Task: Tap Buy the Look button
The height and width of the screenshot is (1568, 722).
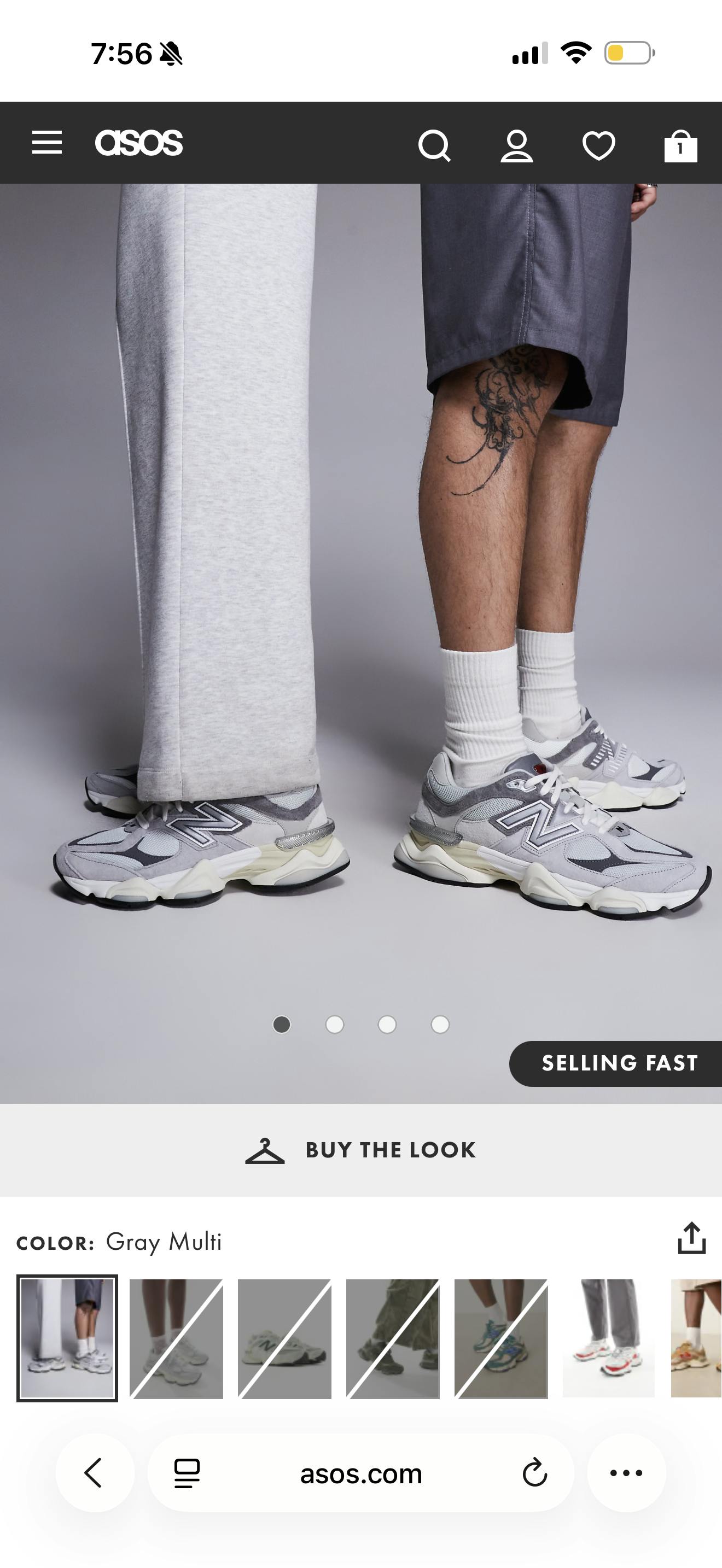Action: click(x=361, y=1150)
